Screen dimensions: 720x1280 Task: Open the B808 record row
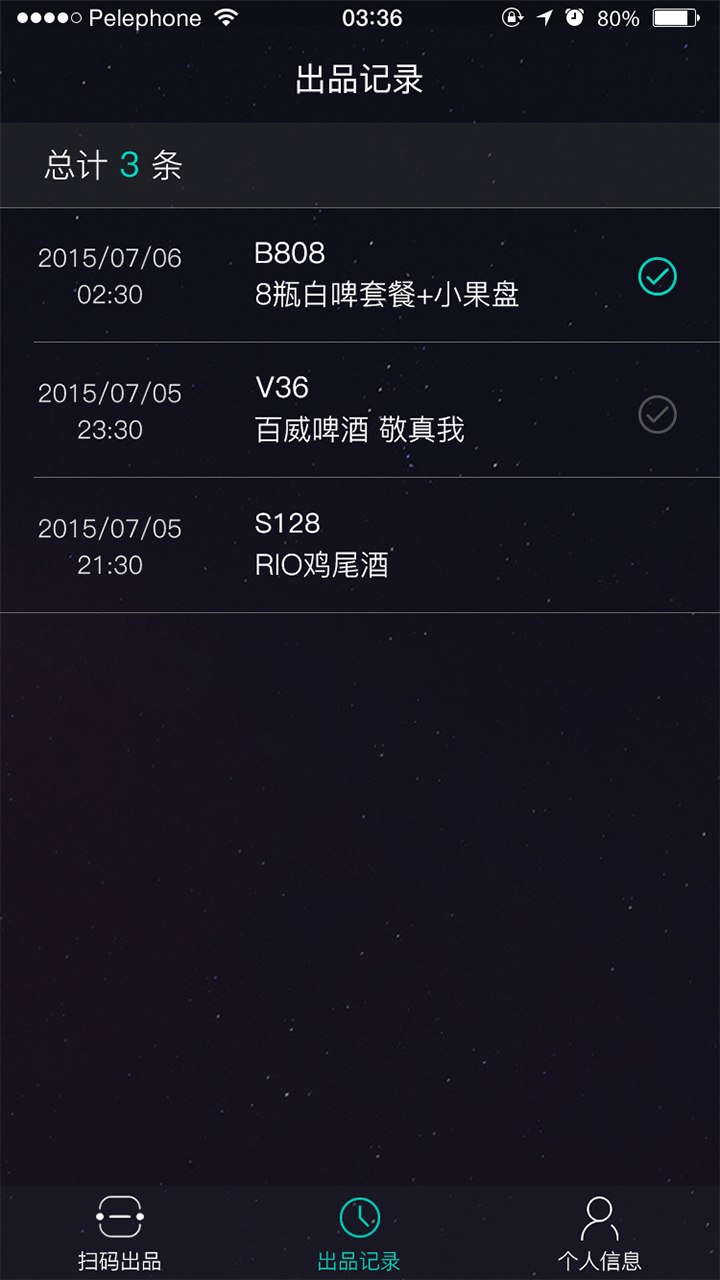point(360,275)
